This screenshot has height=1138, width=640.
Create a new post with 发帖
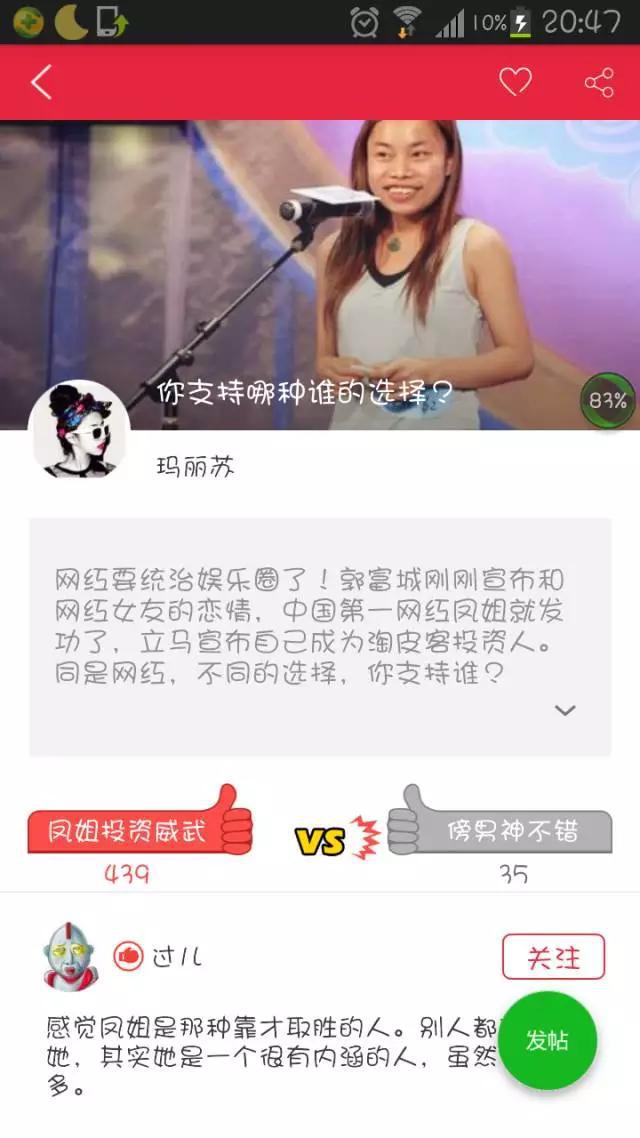click(x=547, y=1040)
